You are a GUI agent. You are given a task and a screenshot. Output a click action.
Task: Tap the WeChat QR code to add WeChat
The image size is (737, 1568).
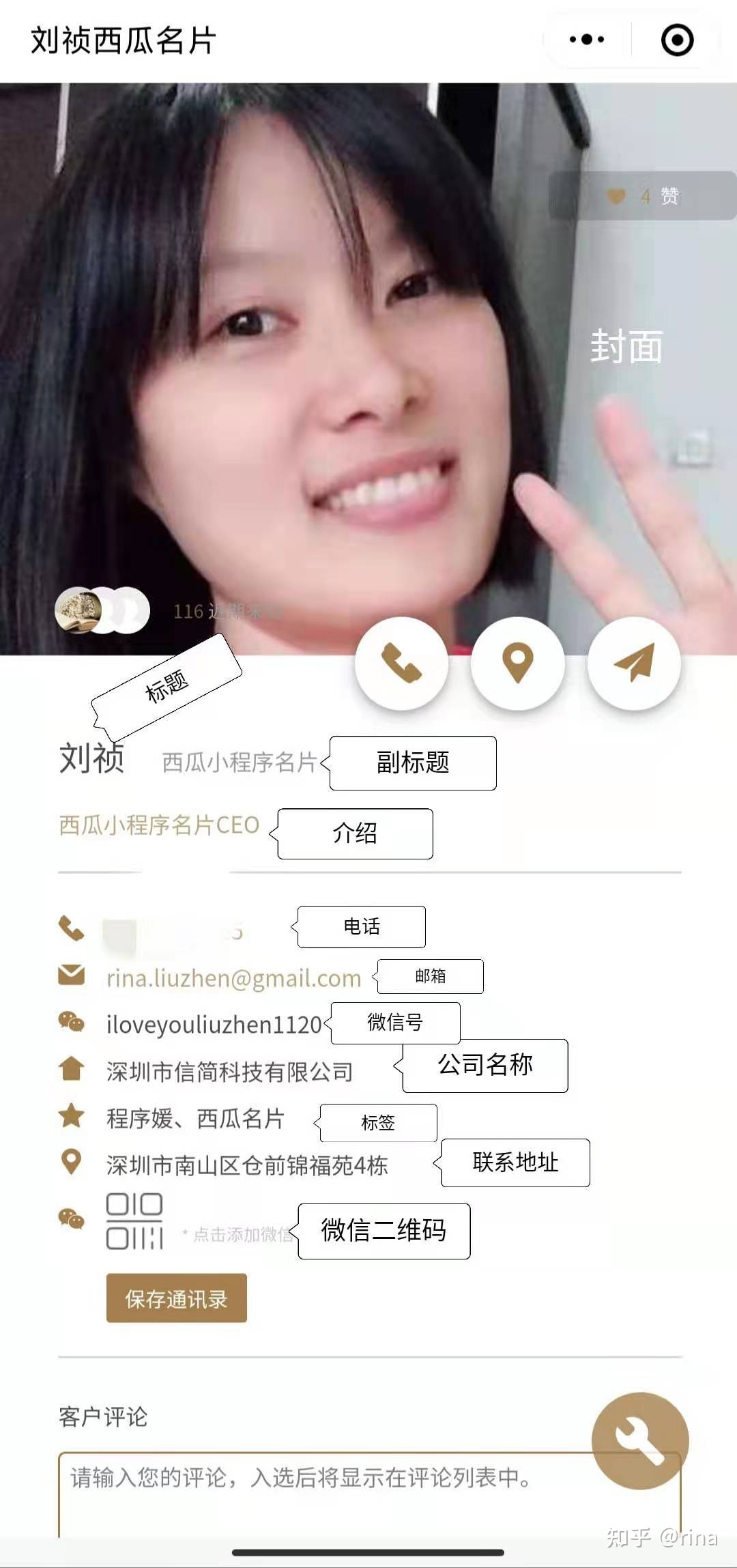click(134, 1221)
